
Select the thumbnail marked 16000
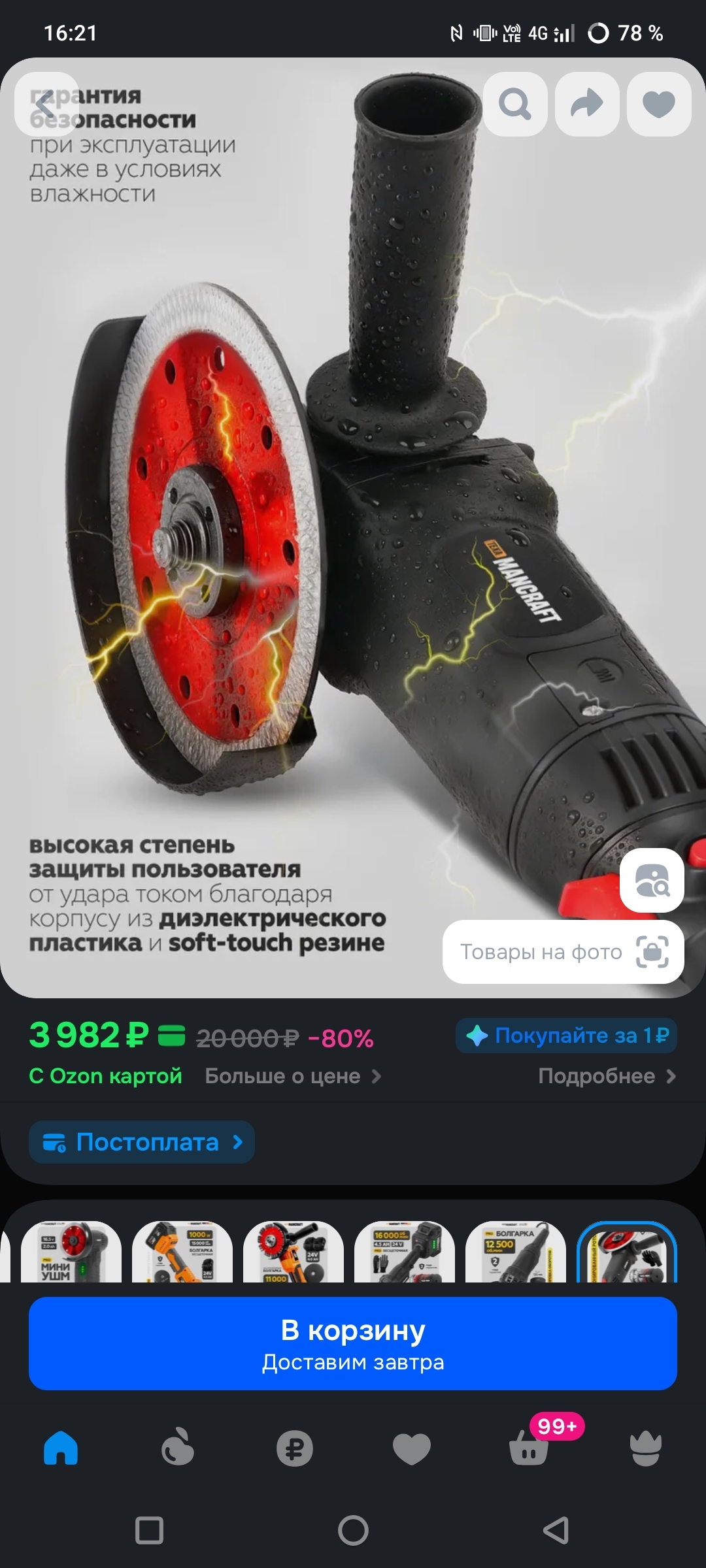[405, 1251]
